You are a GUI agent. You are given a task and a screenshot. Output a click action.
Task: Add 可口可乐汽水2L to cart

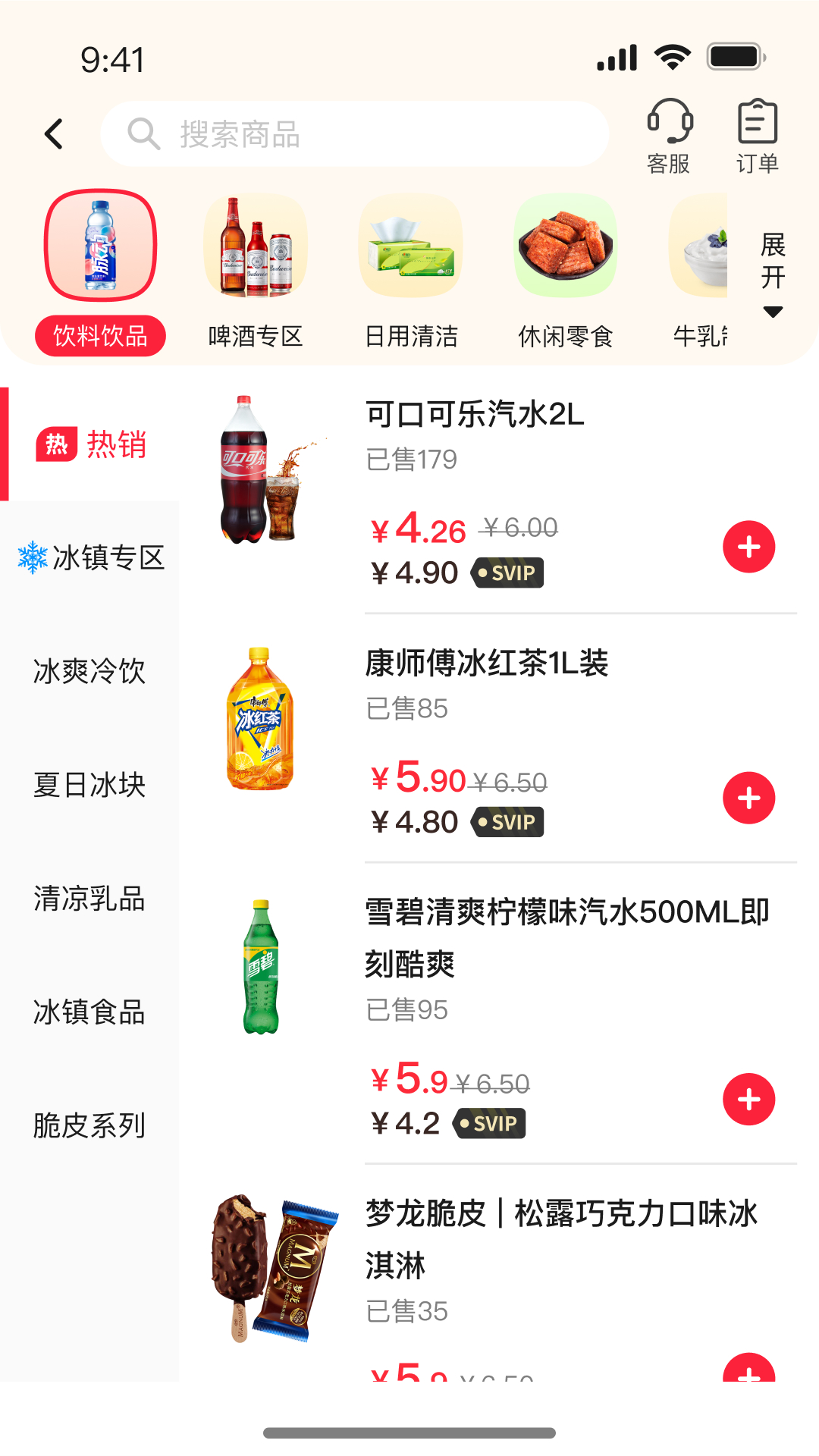point(750,546)
